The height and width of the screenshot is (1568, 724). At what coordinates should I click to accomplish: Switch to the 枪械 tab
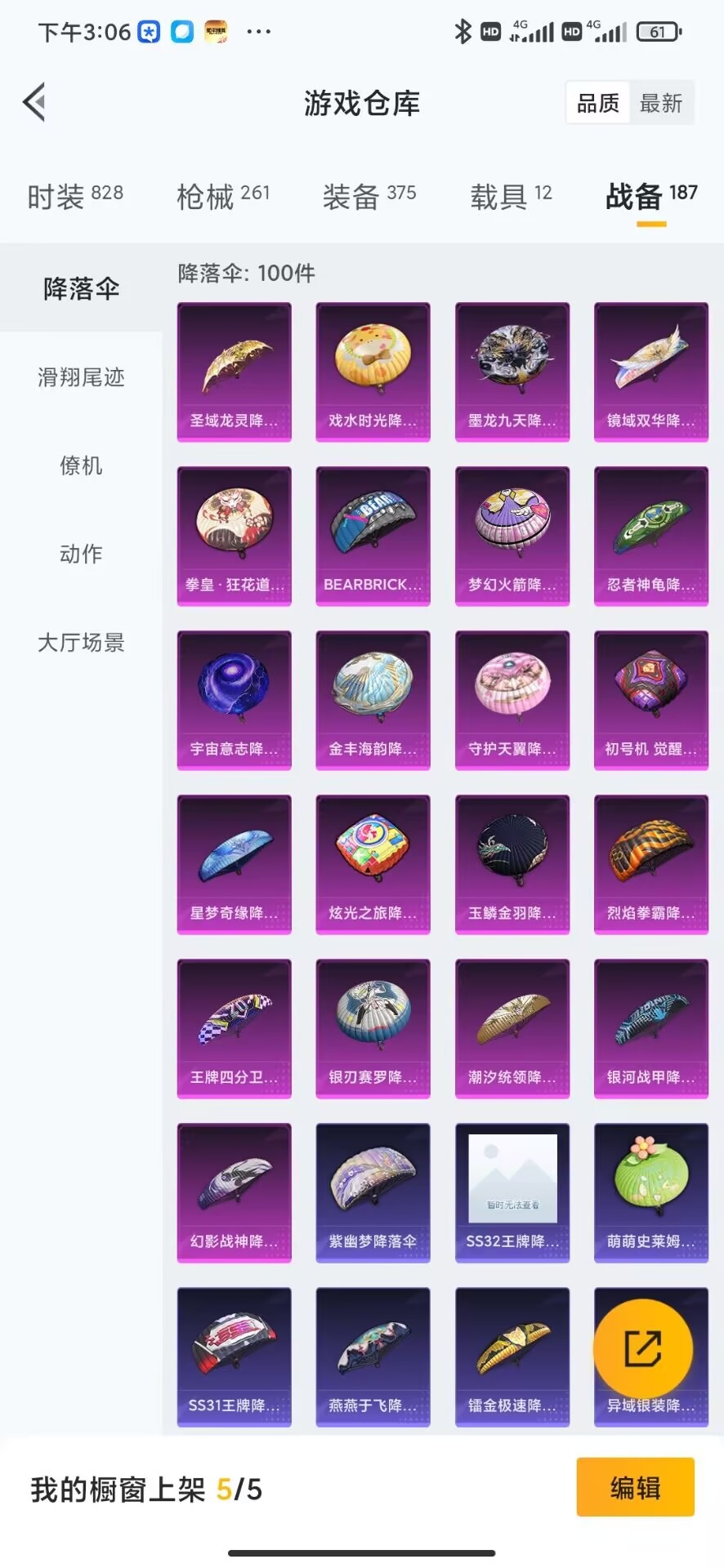223,197
